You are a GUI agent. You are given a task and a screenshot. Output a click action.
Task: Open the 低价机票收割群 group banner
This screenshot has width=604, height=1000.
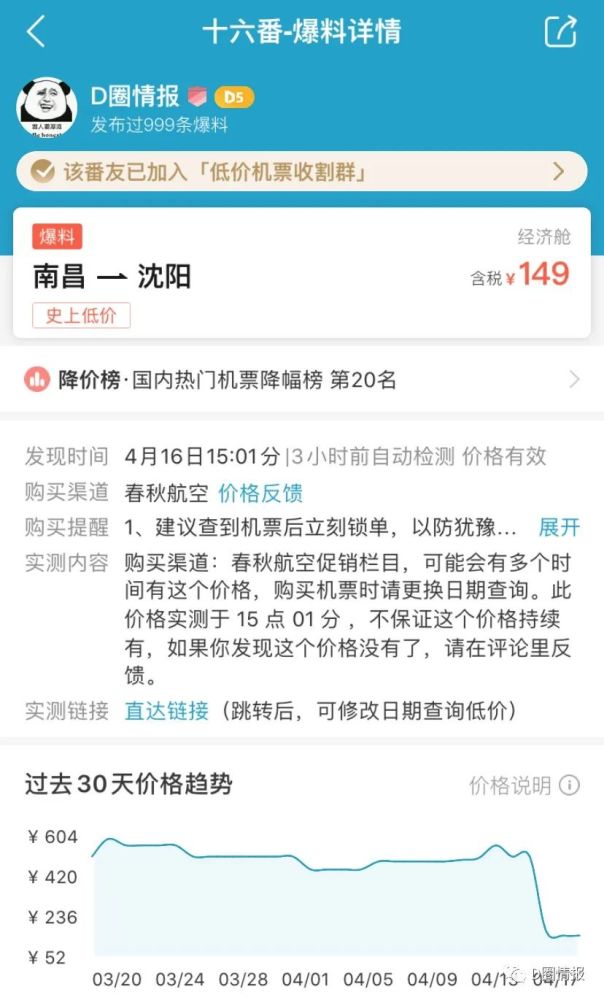pos(302,172)
